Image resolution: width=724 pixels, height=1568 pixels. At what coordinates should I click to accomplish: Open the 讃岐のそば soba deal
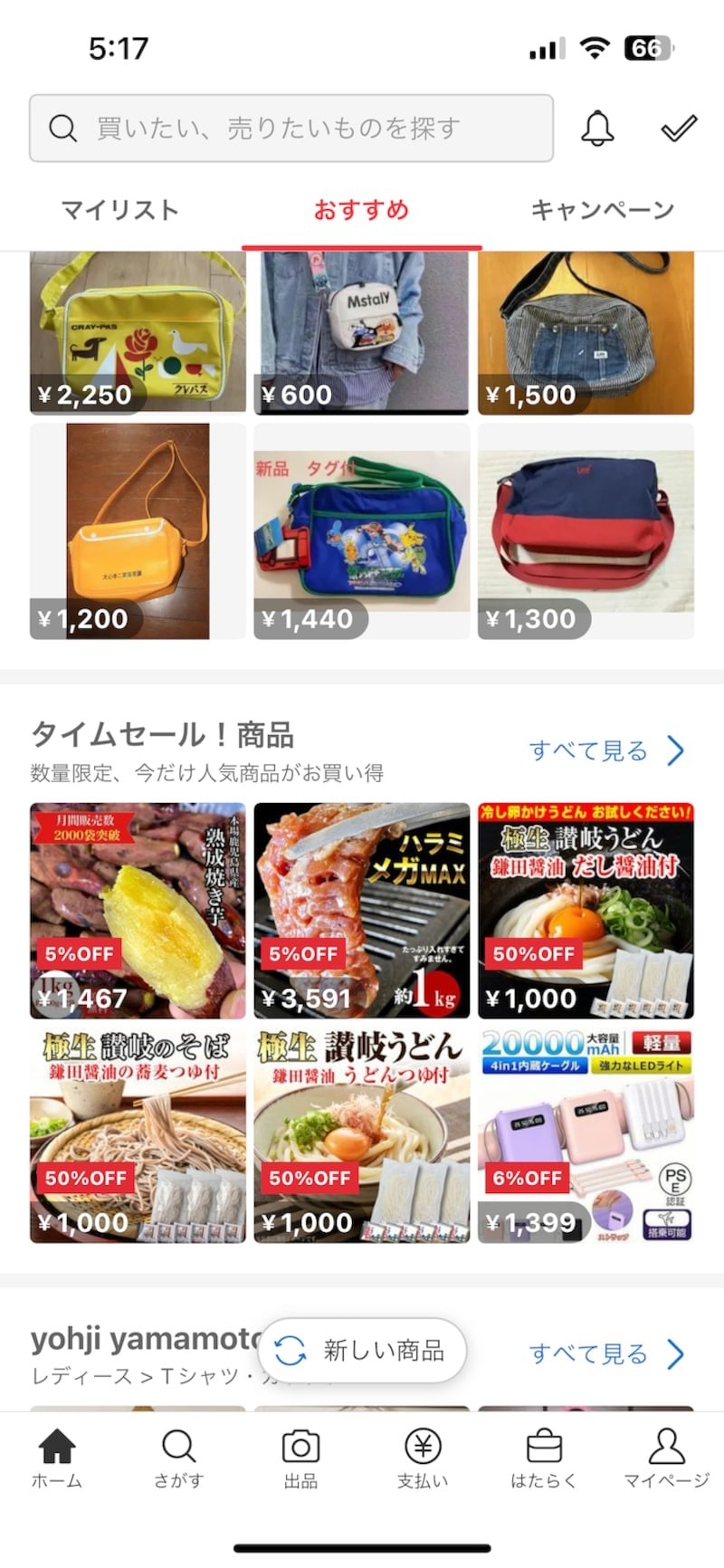click(138, 1134)
